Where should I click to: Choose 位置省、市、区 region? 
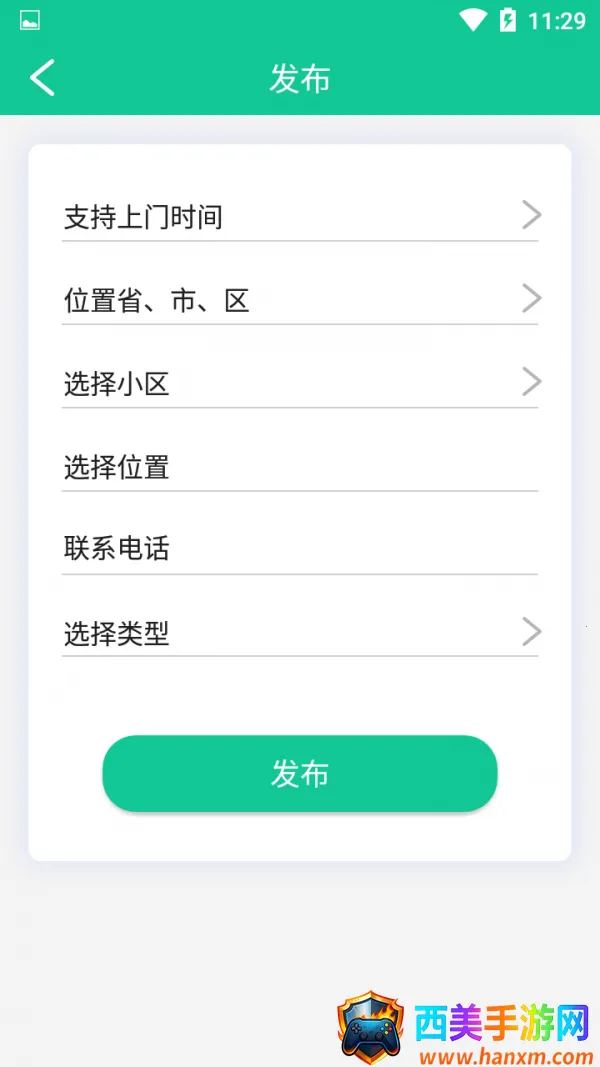pos(300,299)
